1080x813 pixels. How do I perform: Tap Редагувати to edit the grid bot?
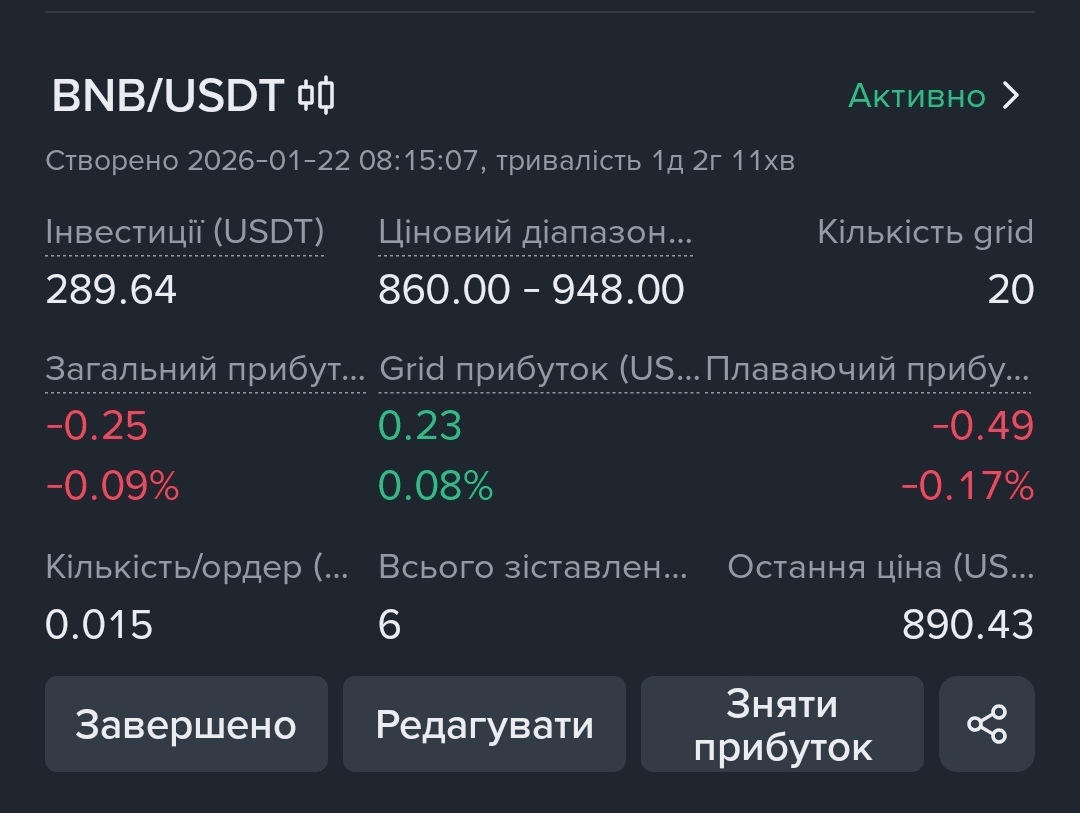484,724
